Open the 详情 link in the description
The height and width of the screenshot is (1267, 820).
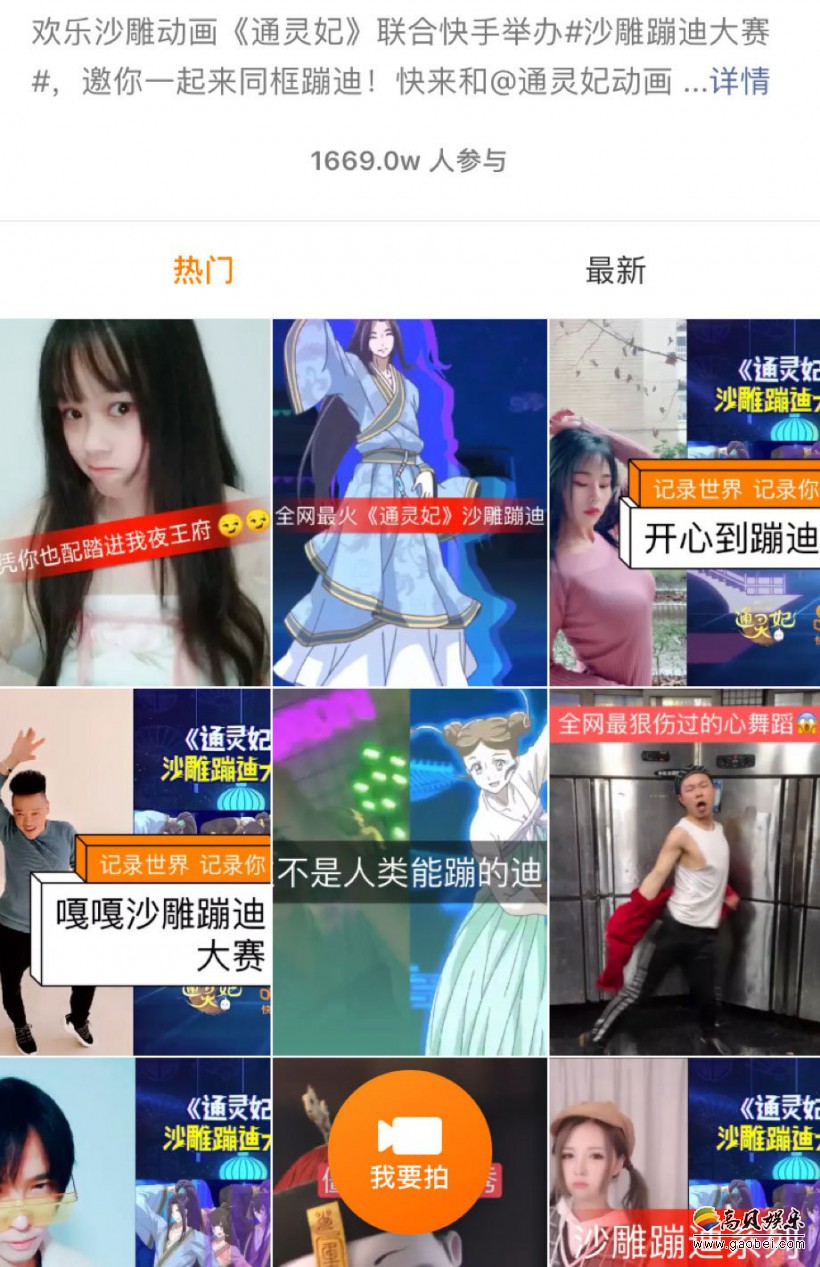pos(740,81)
